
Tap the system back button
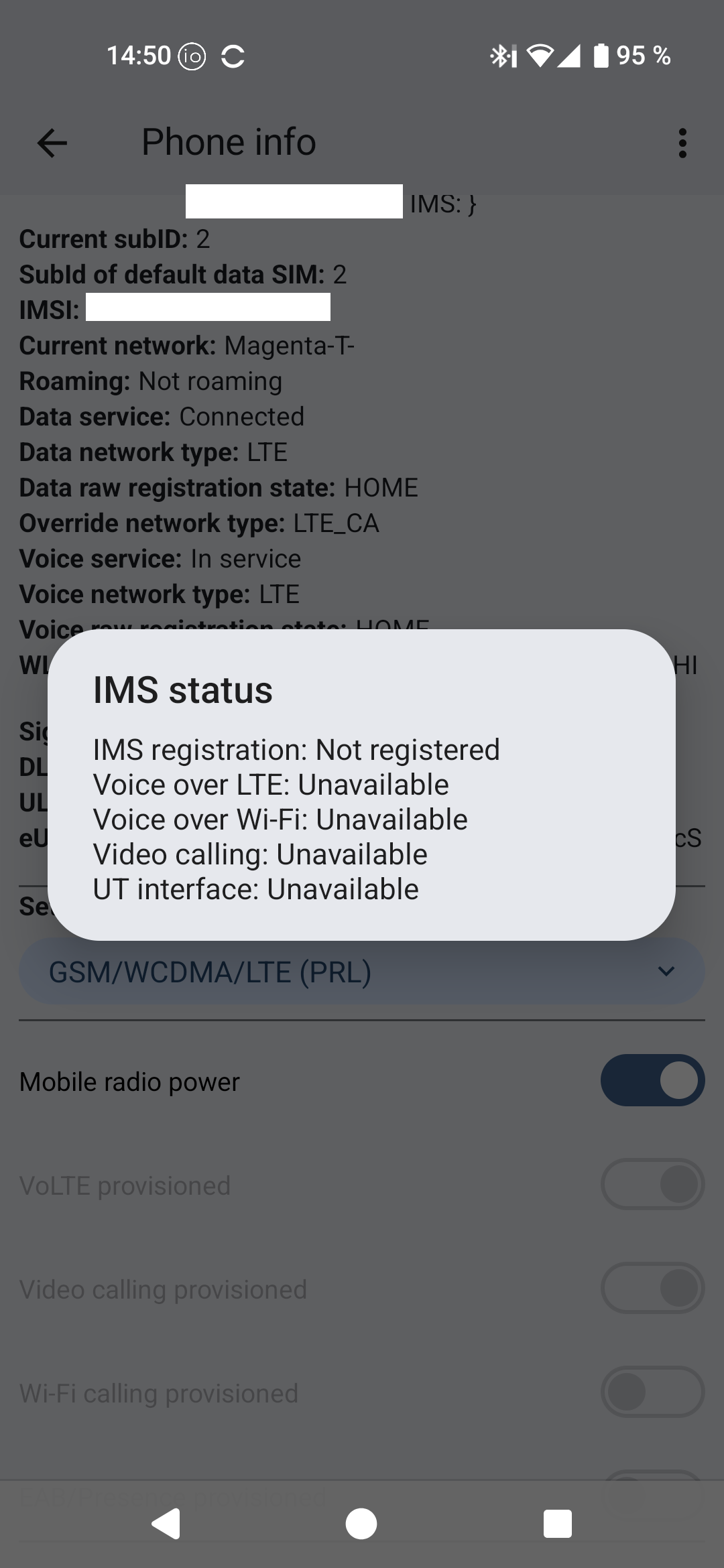point(166,1524)
